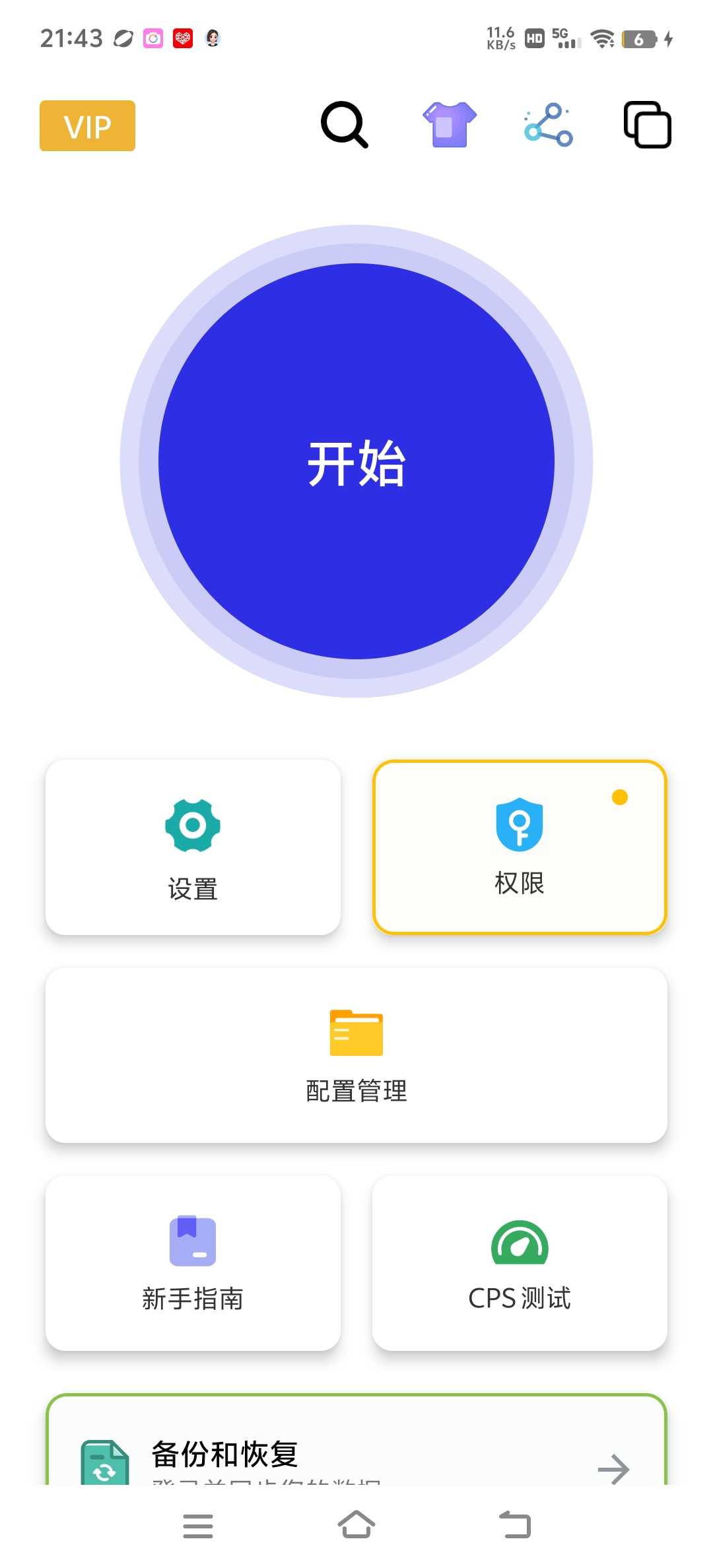The width and height of the screenshot is (713, 1568).
Task: Open the 权限 permissions card
Action: pyautogui.click(x=520, y=847)
